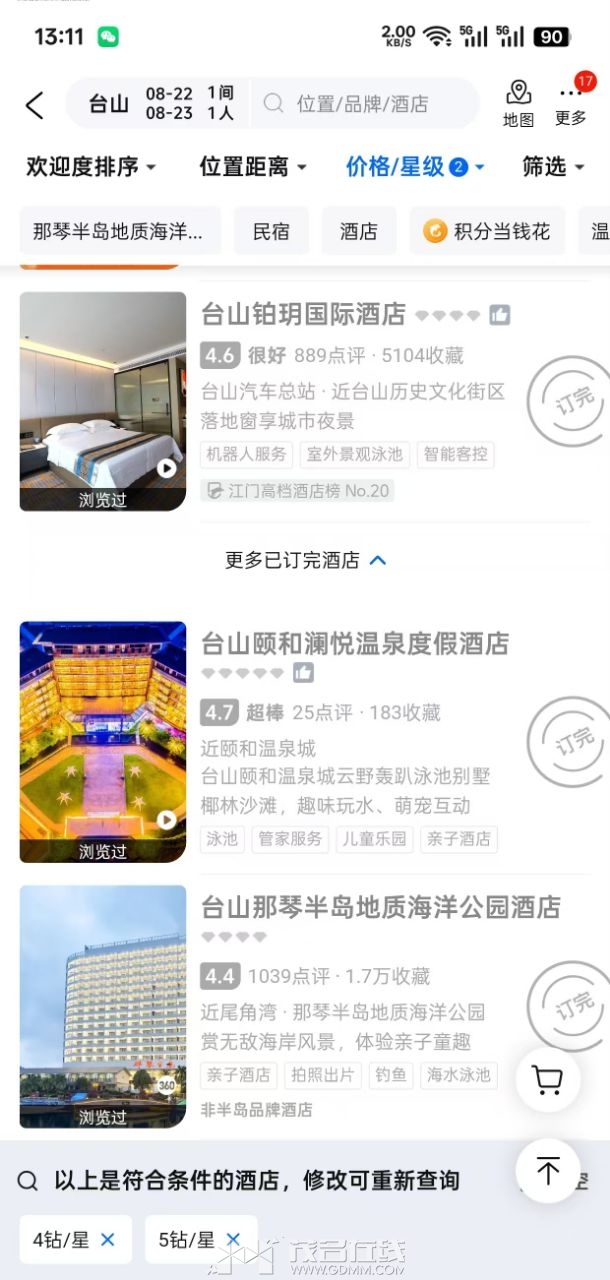Remove the 4钻/星 filter

click(x=108, y=1240)
